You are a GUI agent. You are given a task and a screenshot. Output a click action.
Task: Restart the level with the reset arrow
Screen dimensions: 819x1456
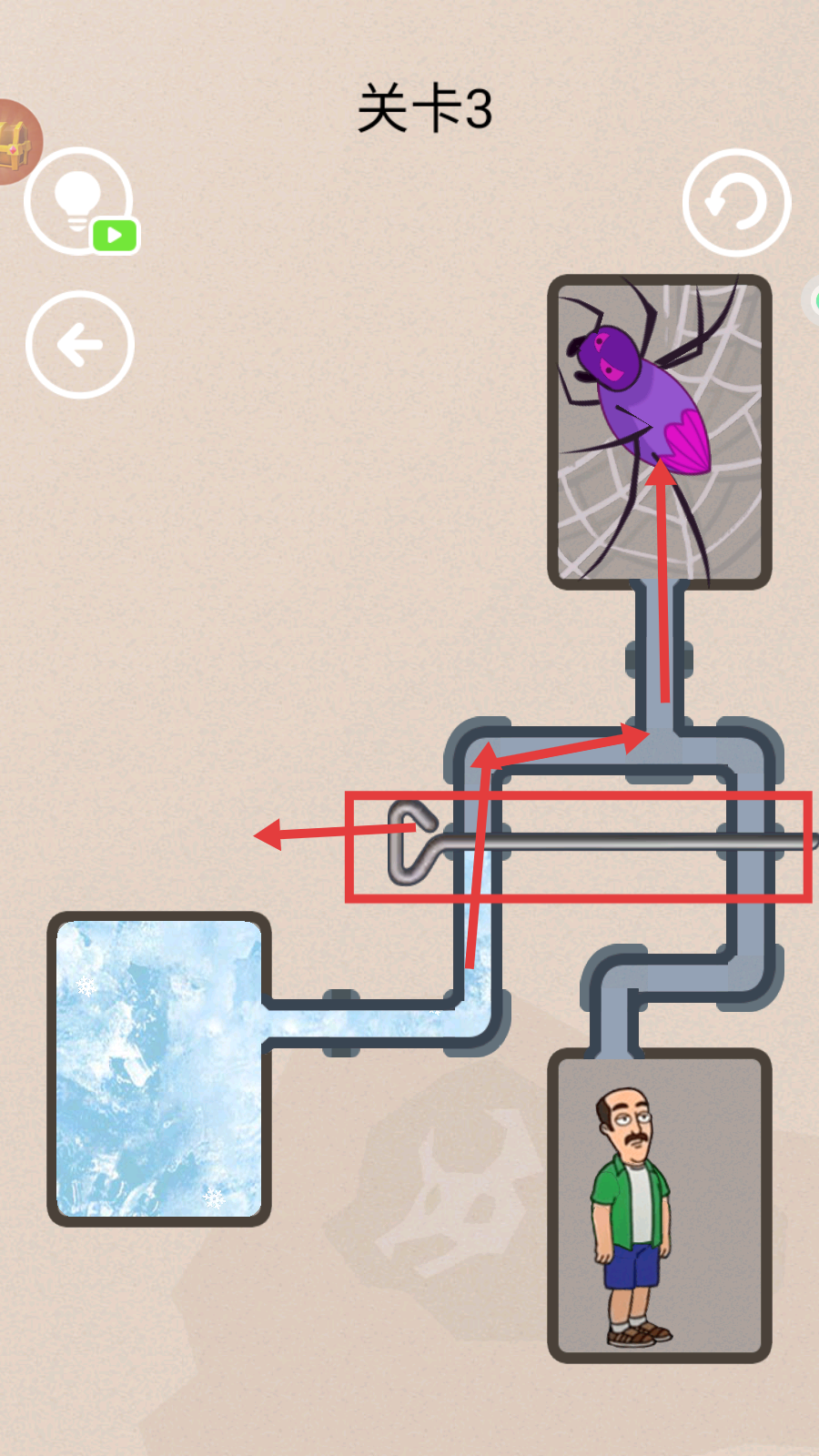[x=736, y=202]
